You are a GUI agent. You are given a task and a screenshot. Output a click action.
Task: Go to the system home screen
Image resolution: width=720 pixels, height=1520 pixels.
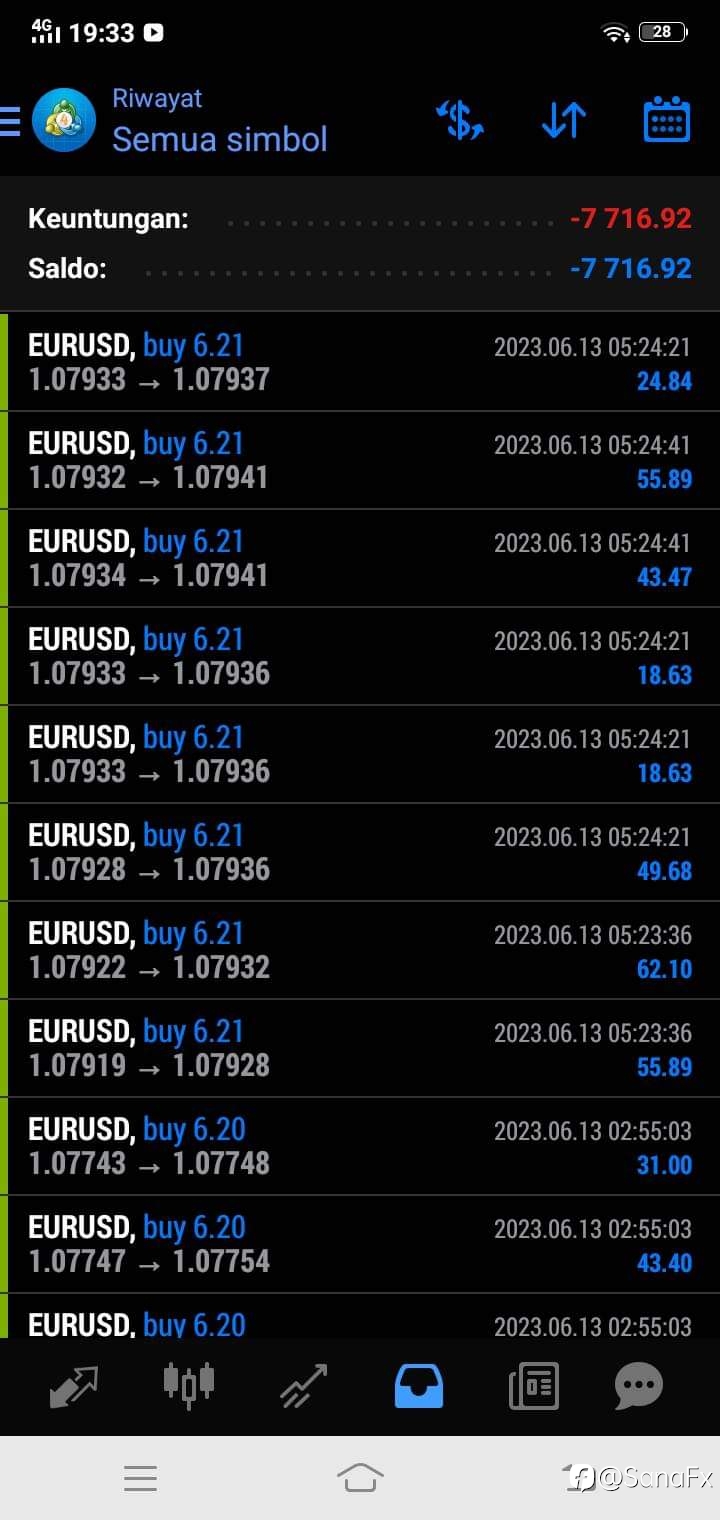(x=360, y=1477)
